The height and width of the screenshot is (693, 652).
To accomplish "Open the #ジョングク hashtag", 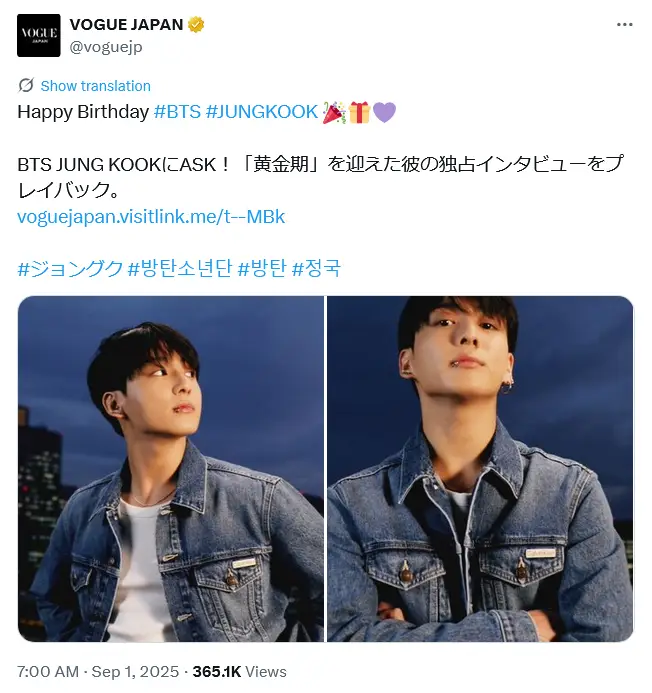I will point(70,268).
